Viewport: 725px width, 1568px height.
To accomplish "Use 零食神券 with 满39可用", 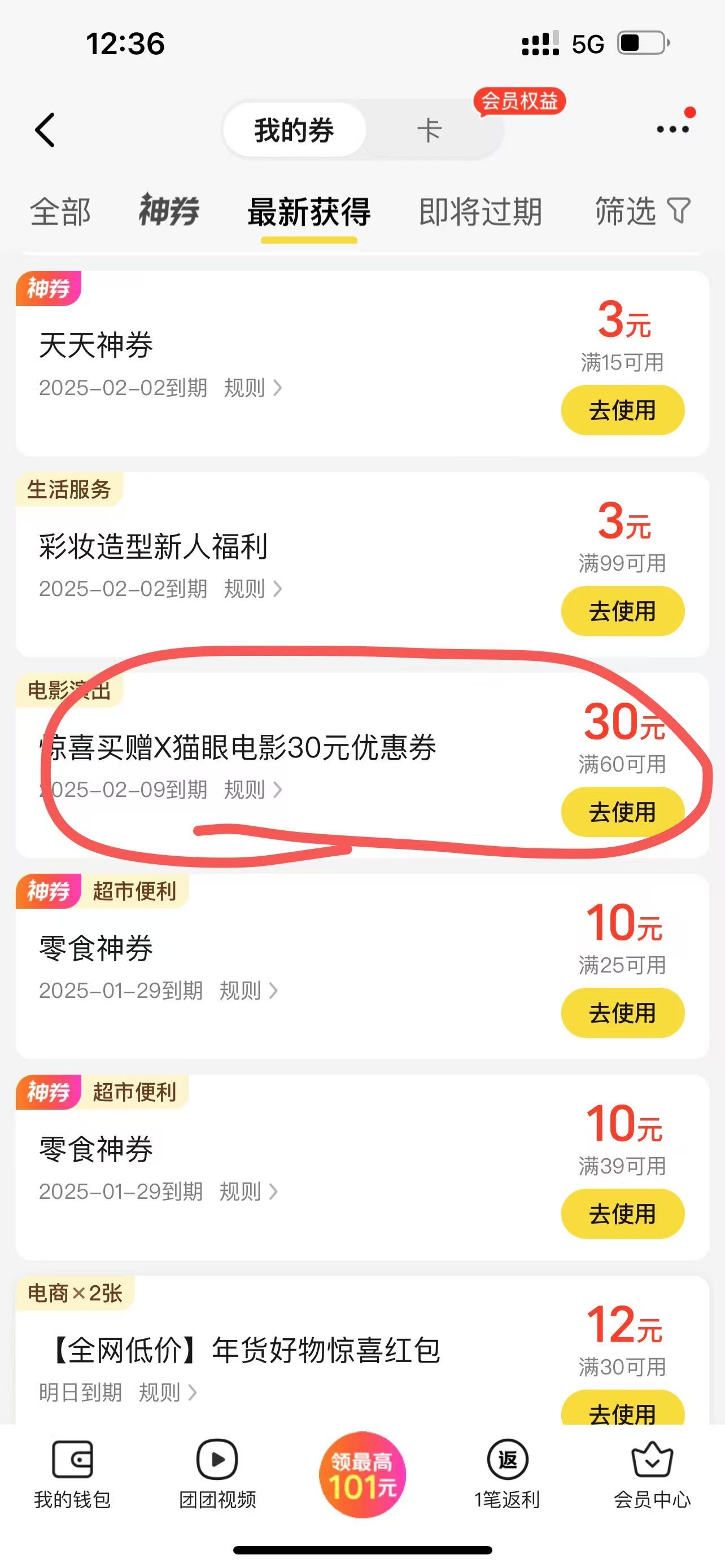I will tap(622, 1214).
